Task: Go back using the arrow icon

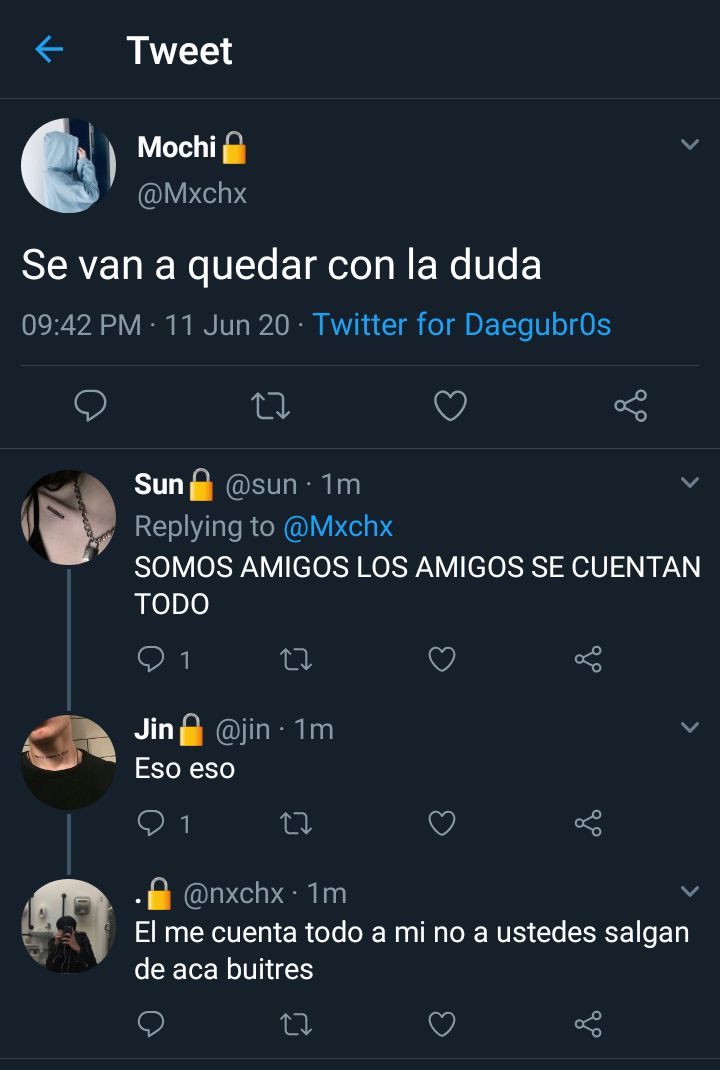Action: [49, 49]
